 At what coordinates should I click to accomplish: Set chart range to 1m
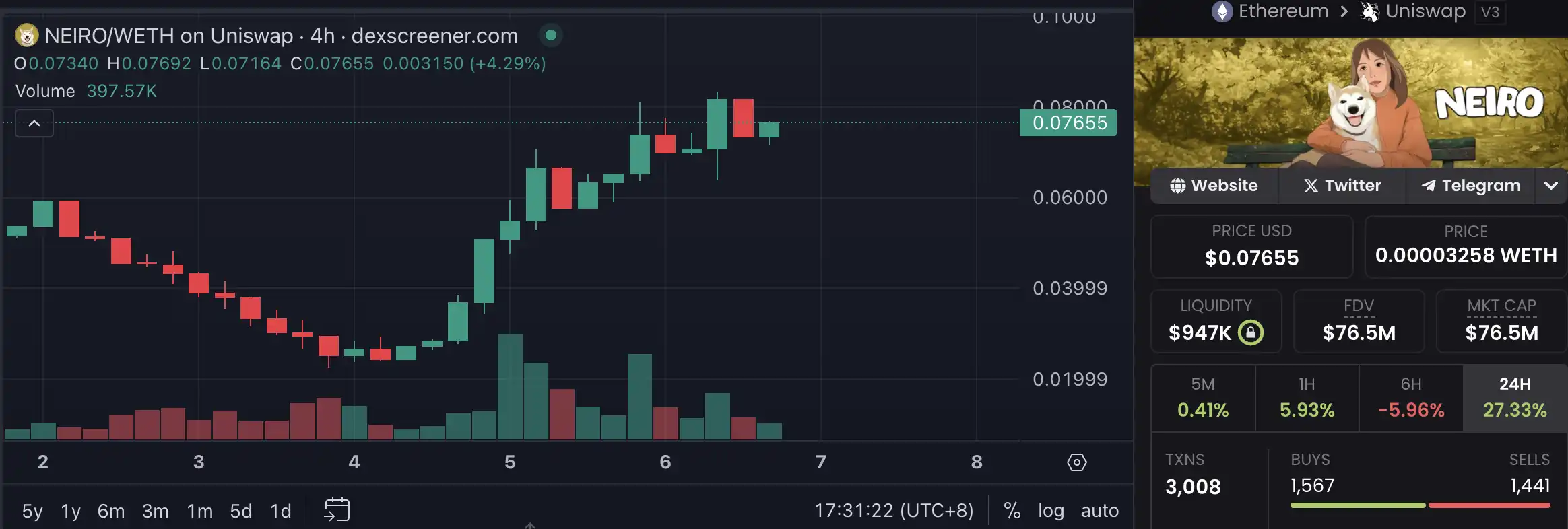coord(200,511)
